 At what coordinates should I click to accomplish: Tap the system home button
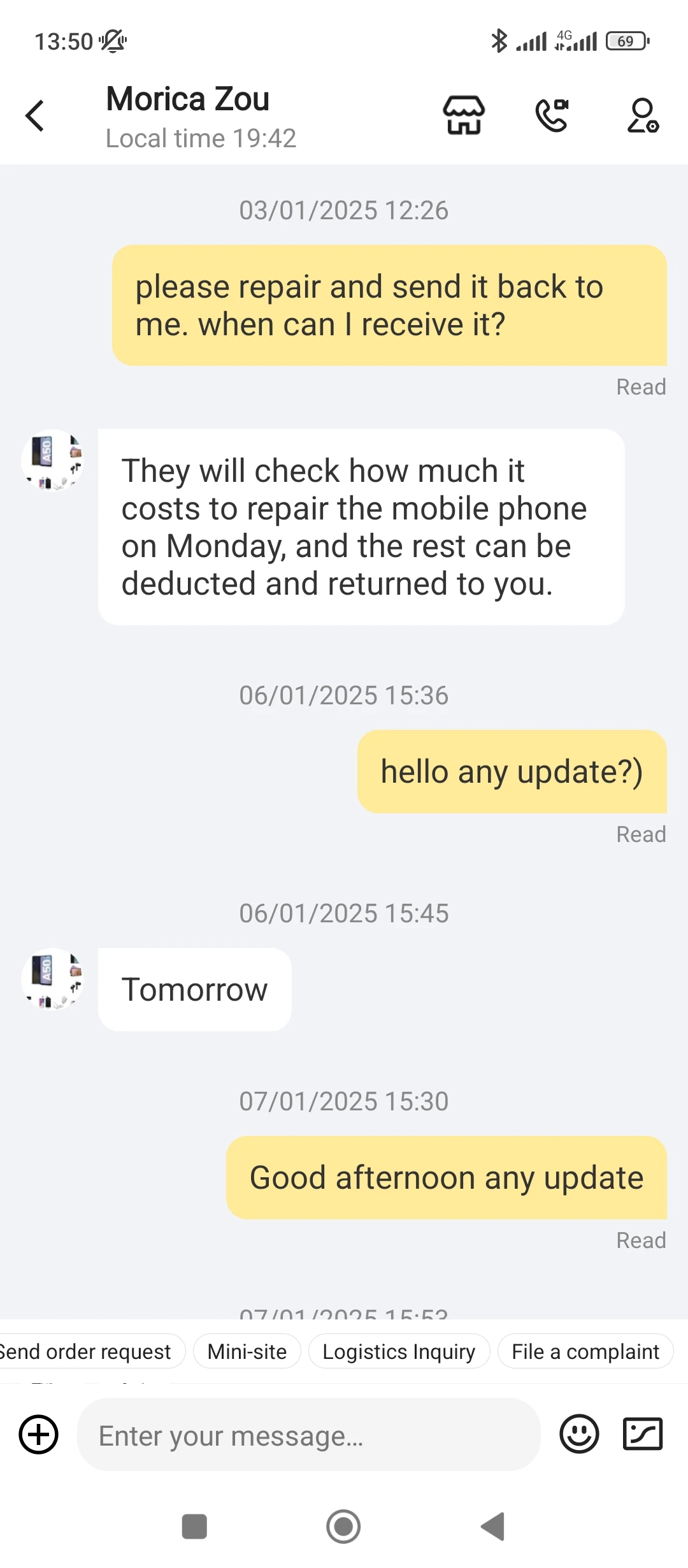(x=343, y=1527)
